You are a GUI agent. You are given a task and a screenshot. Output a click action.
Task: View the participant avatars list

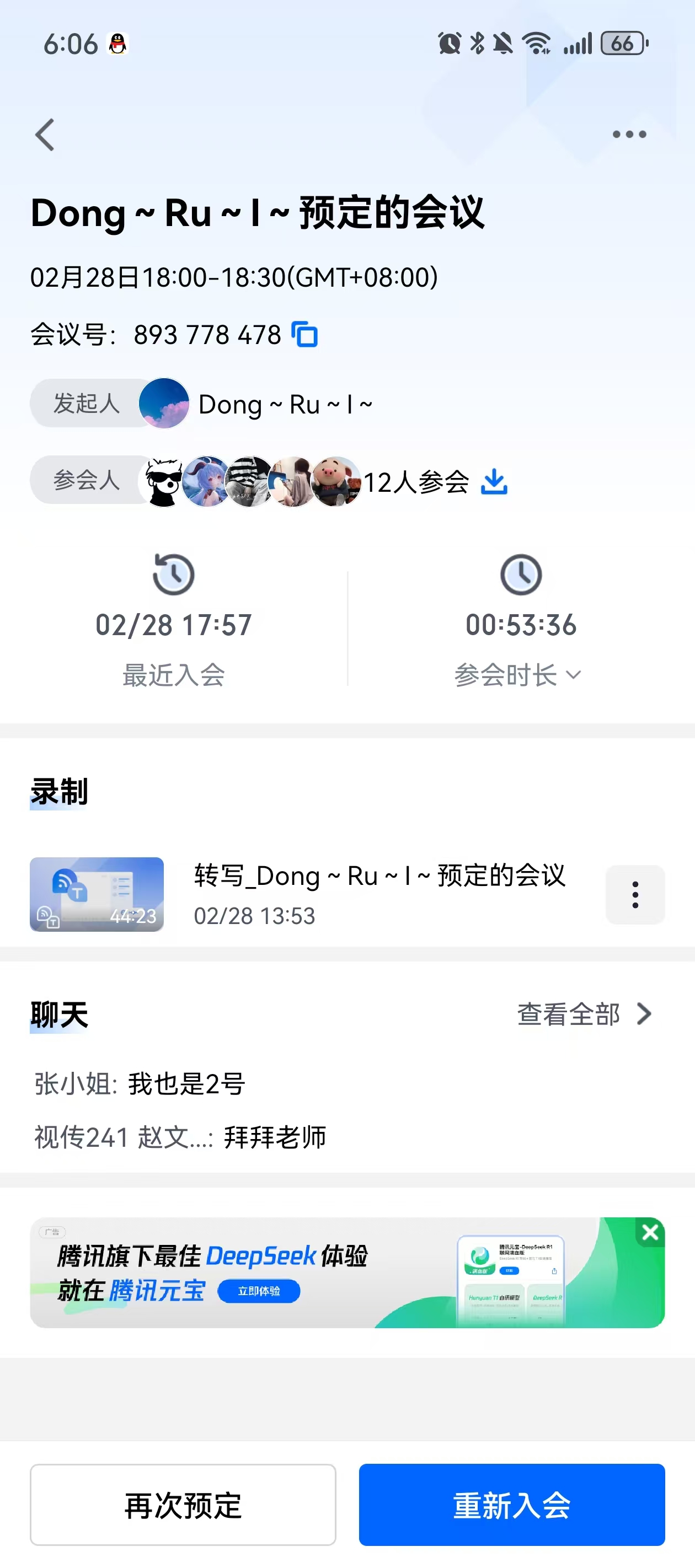(x=250, y=481)
